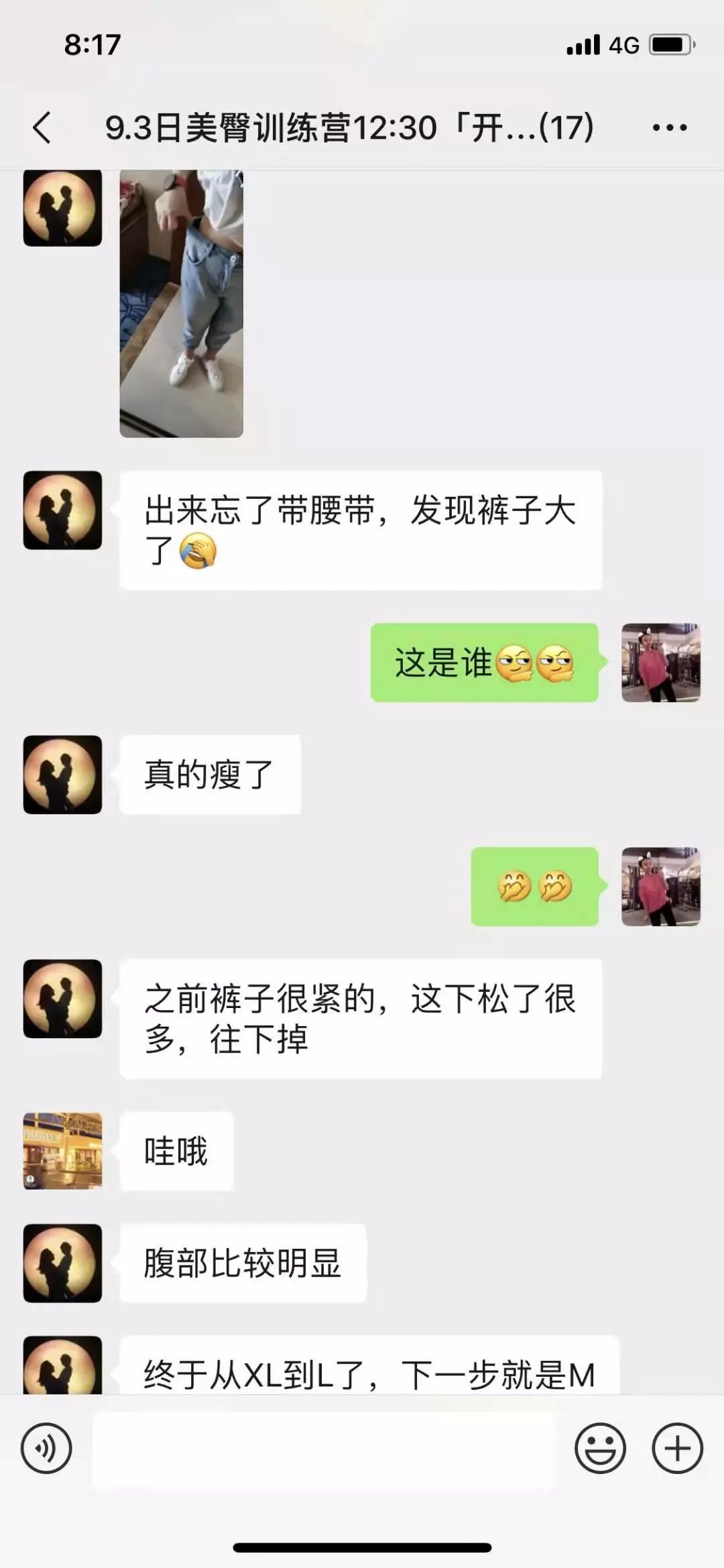Open the jeans photo in the chat
This screenshot has height=1568, width=724.
pyautogui.click(x=181, y=303)
